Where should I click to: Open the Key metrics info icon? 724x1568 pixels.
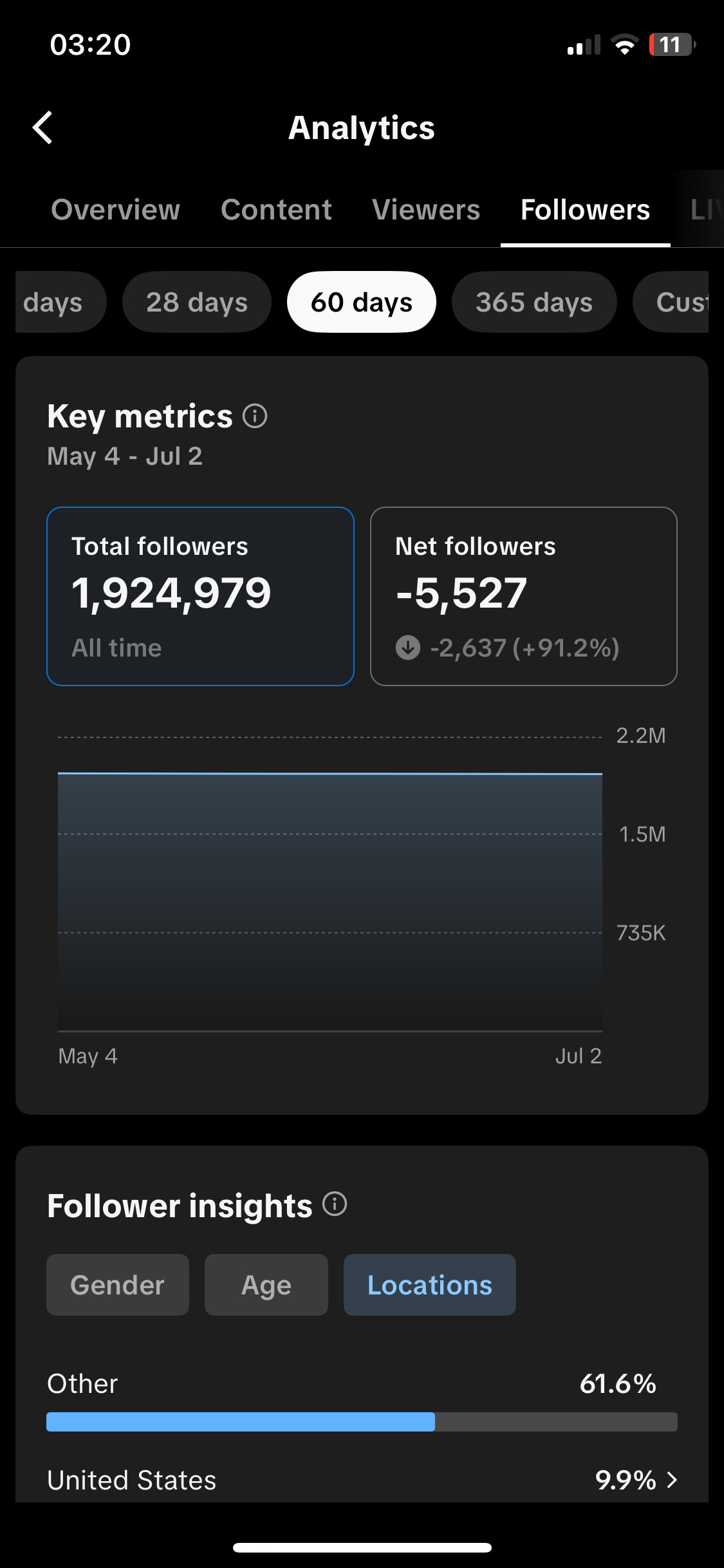[x=255, y=416]
